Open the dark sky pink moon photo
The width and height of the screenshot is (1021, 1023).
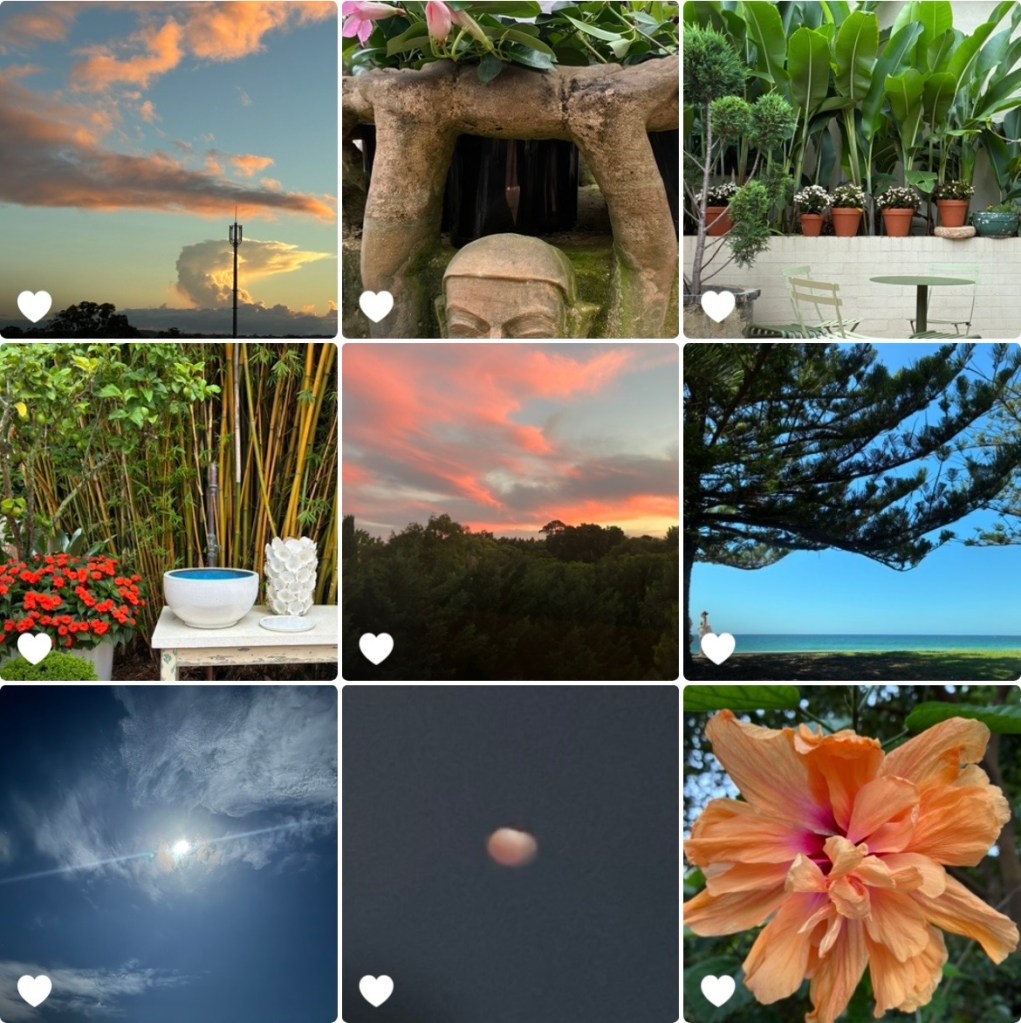[x=510, y=852]
